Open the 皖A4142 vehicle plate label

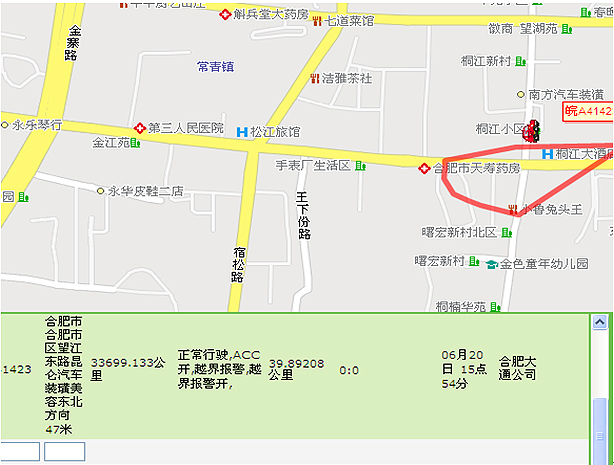coord(588,111)
